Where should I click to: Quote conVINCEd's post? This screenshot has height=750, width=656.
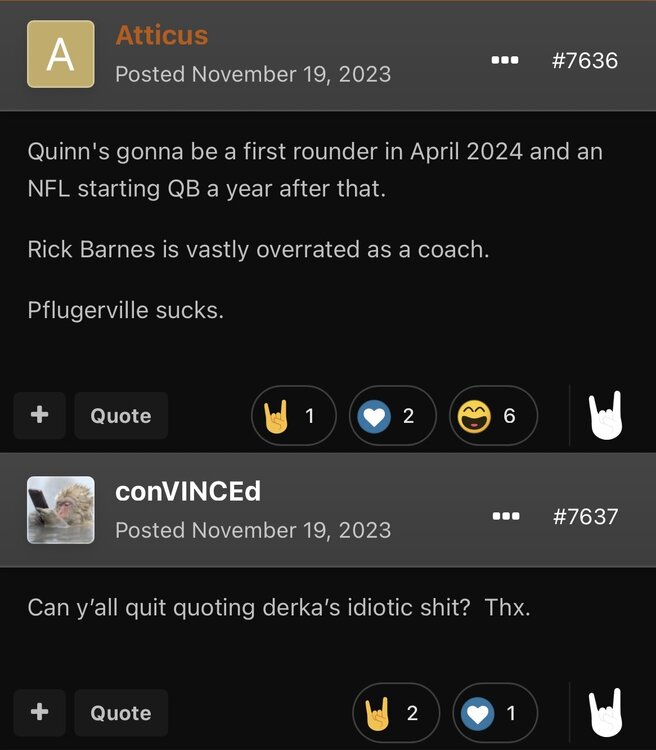click(121, 713)
